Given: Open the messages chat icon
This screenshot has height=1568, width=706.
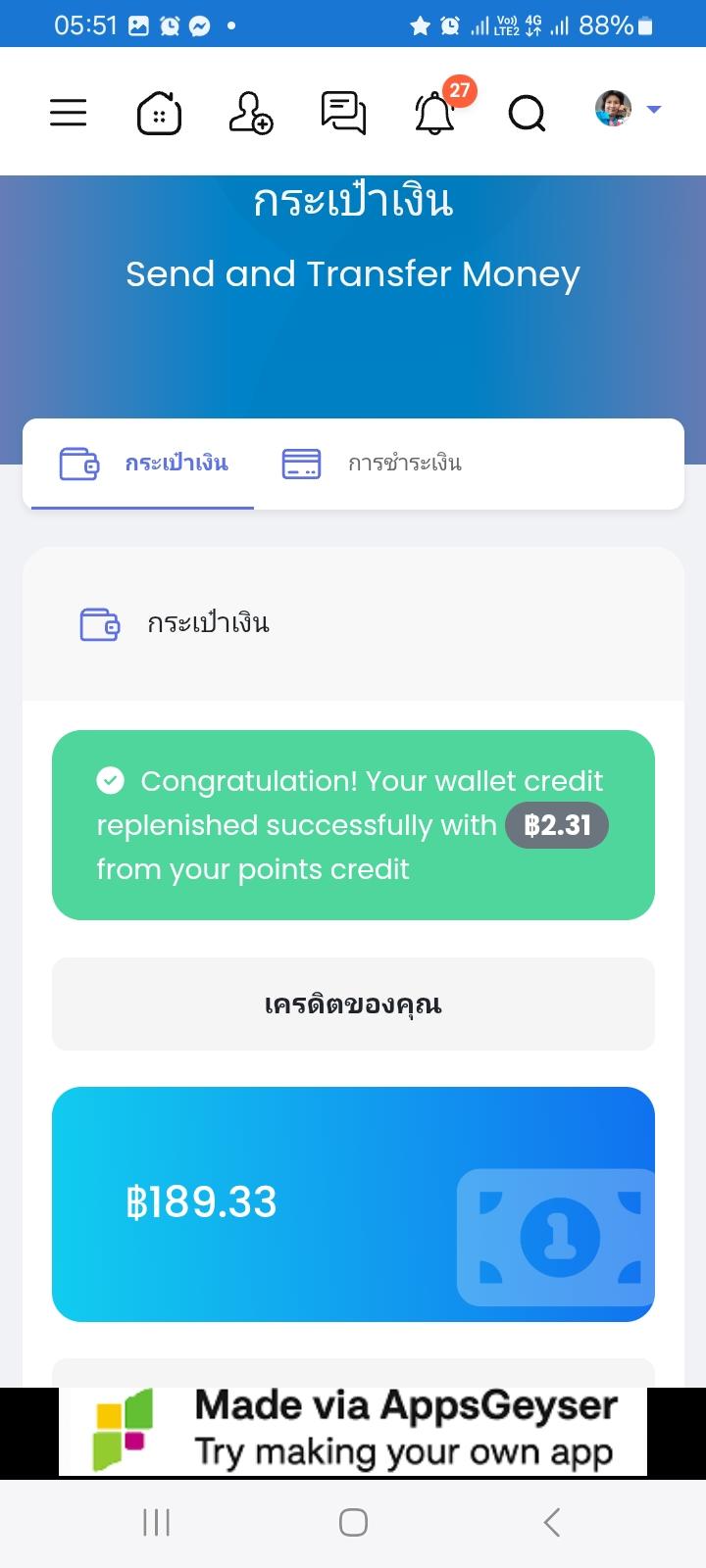Looking at the screenshot, I should tap(343, 113).
